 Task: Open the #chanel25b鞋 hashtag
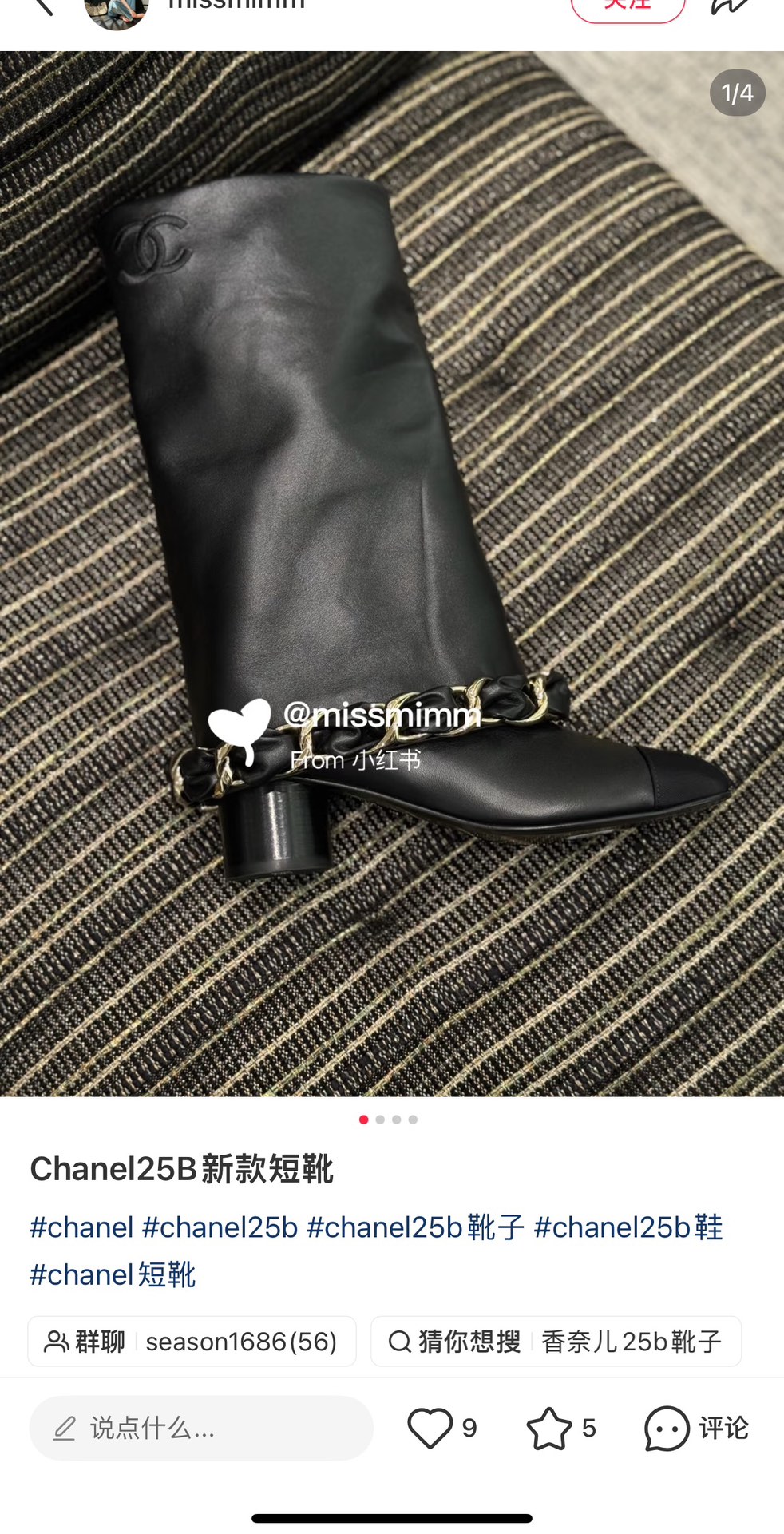[x=628, y=1227]
